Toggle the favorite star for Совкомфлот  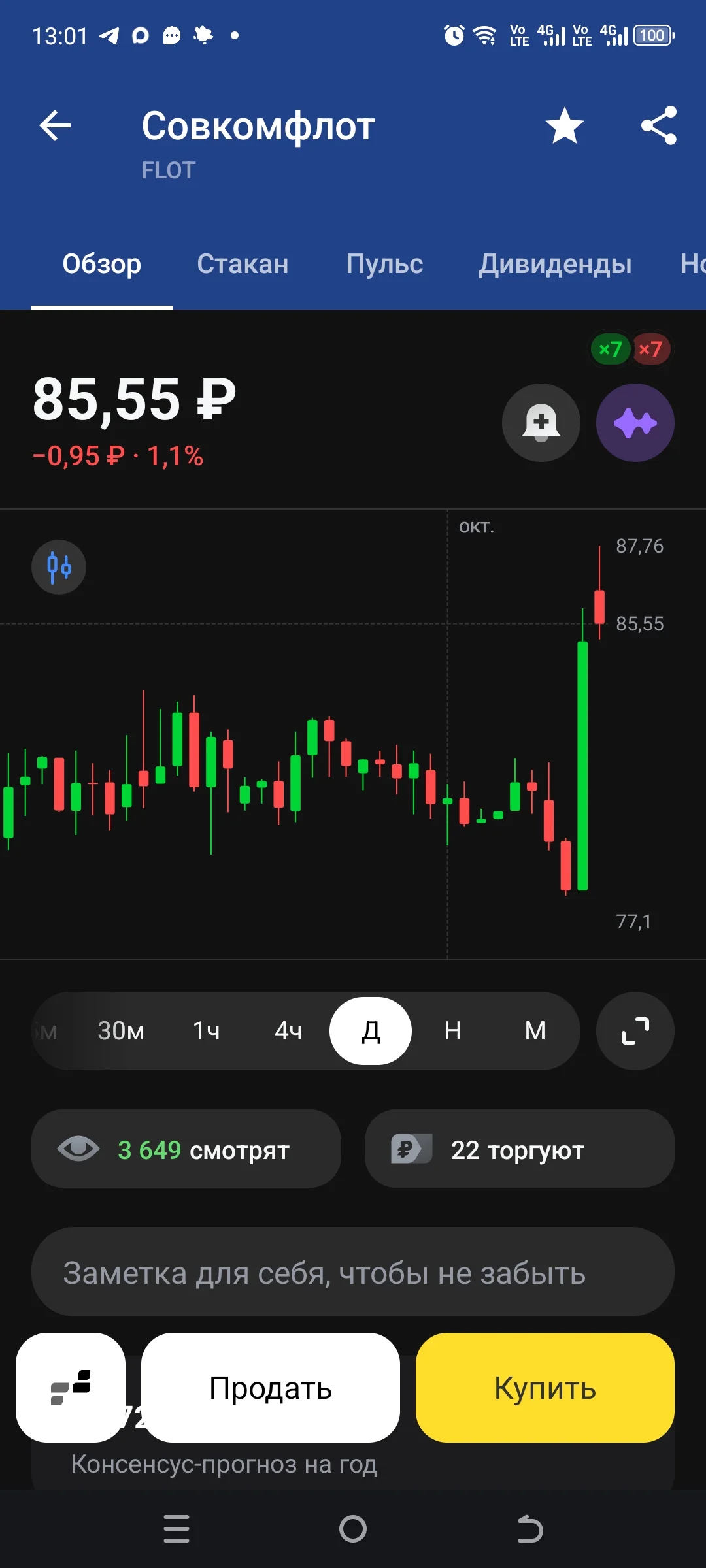(565, 125)
